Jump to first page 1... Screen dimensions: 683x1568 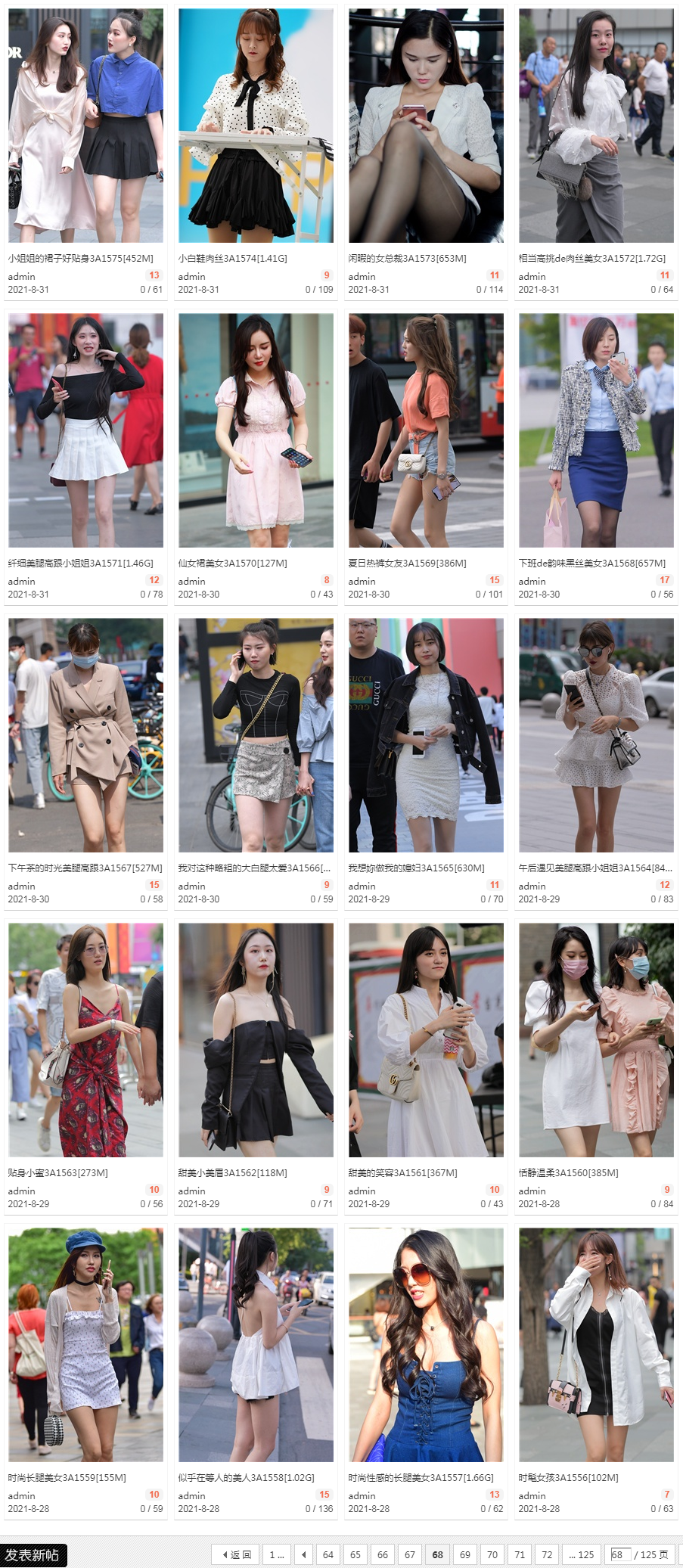tap(276, 1555)
